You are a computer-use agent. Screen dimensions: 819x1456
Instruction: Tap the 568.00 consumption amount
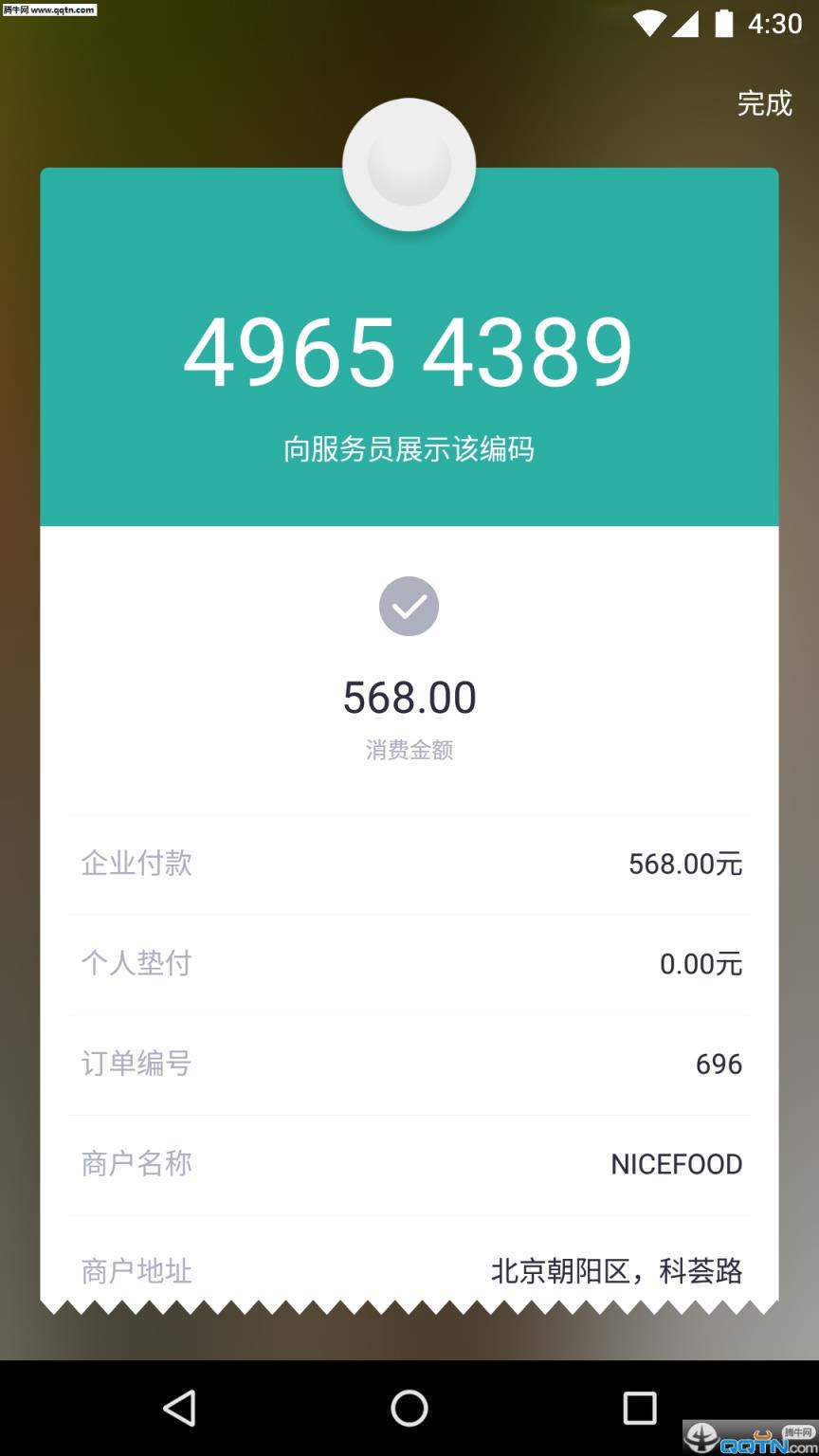409,697
